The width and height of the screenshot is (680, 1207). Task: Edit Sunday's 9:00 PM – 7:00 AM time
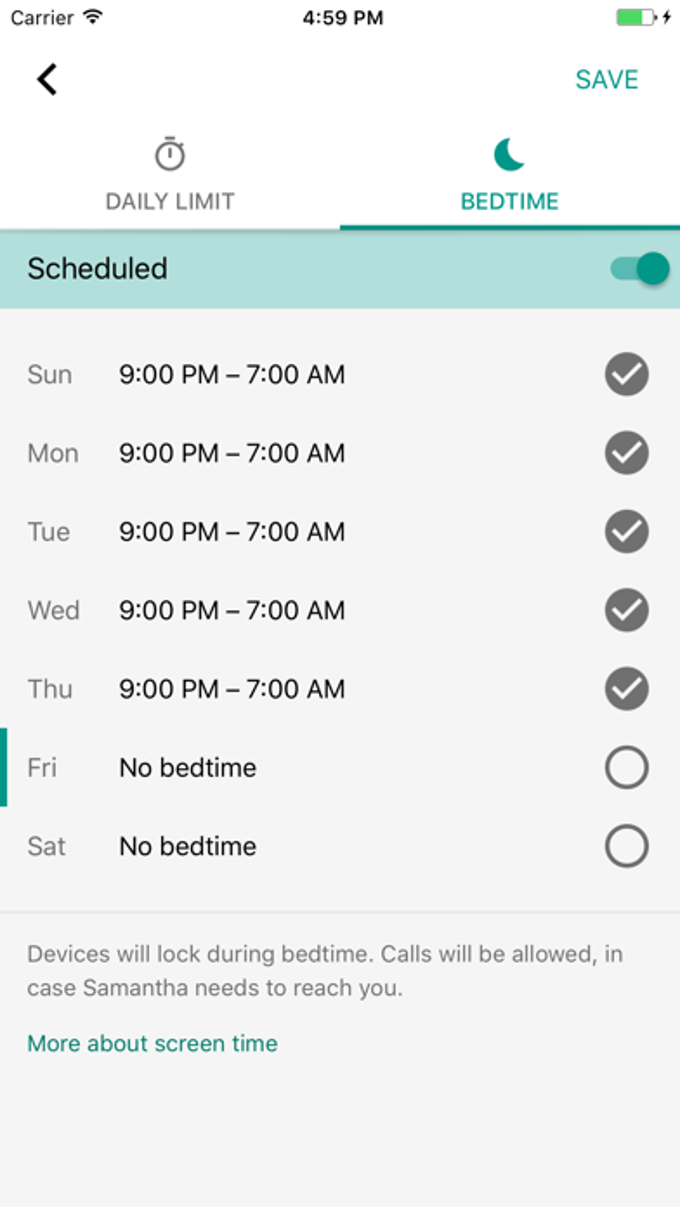tap(232, 375)
